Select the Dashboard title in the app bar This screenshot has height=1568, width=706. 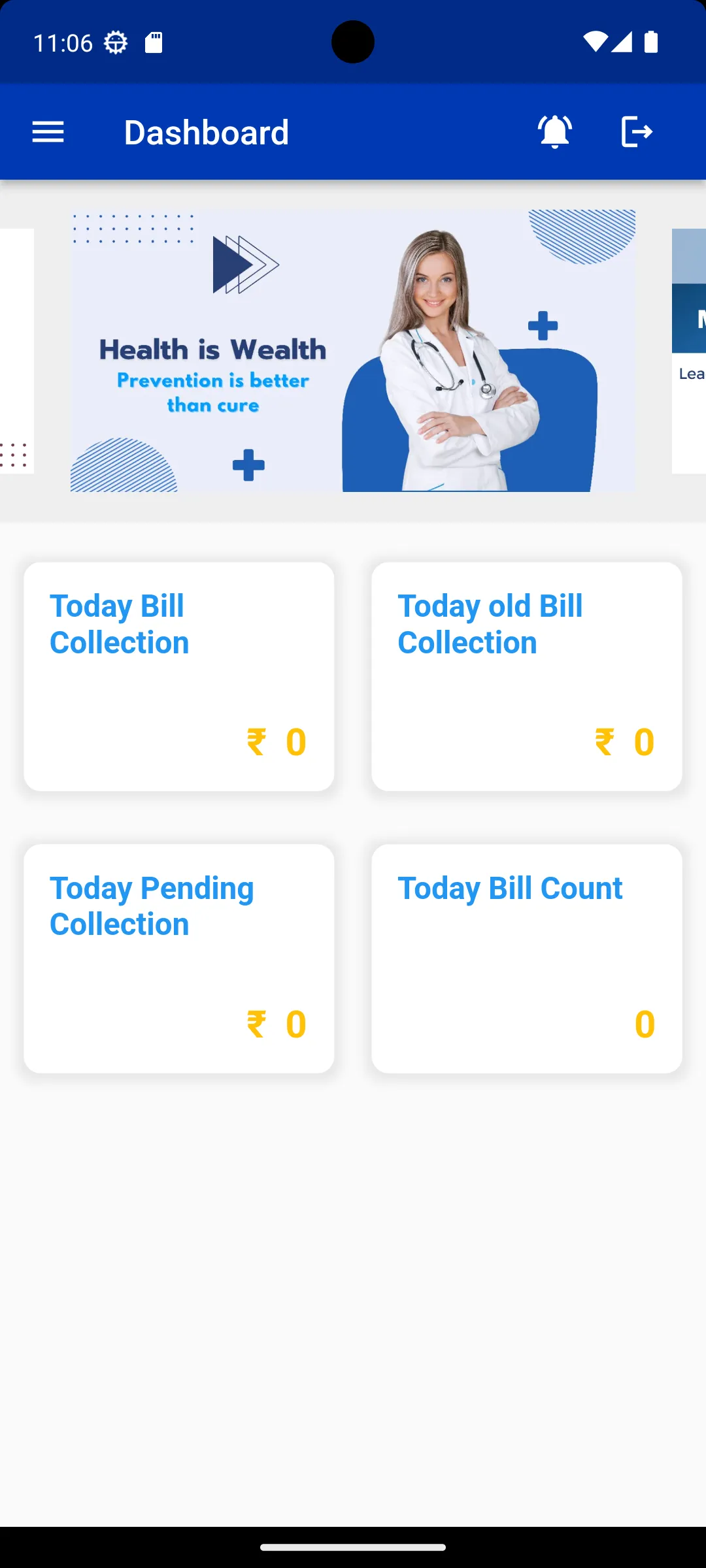point(207,132)
